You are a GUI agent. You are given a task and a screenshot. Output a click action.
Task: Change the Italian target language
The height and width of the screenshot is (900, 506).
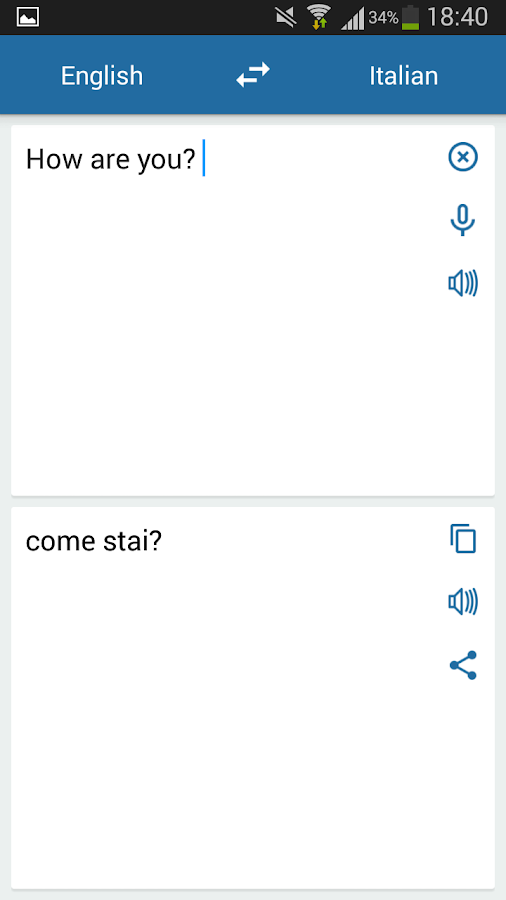[x=404, y=76]
